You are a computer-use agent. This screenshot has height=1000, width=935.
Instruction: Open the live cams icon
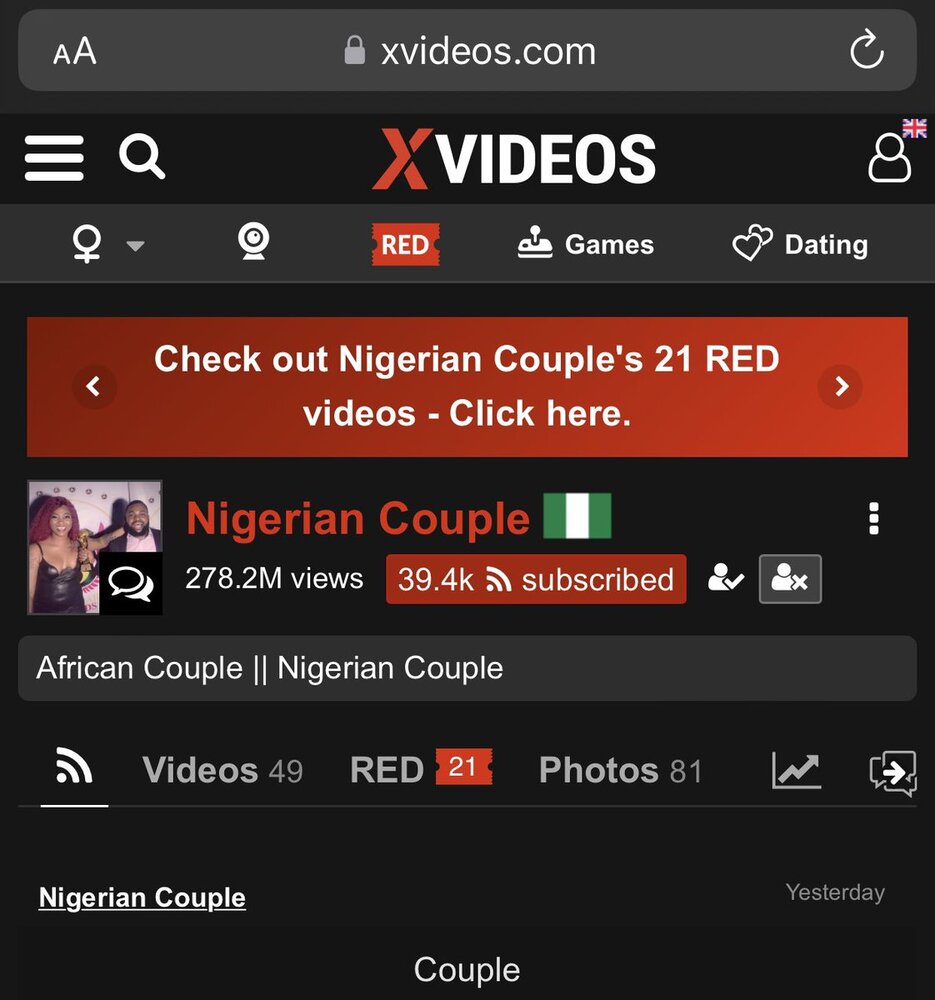(254, 243)
